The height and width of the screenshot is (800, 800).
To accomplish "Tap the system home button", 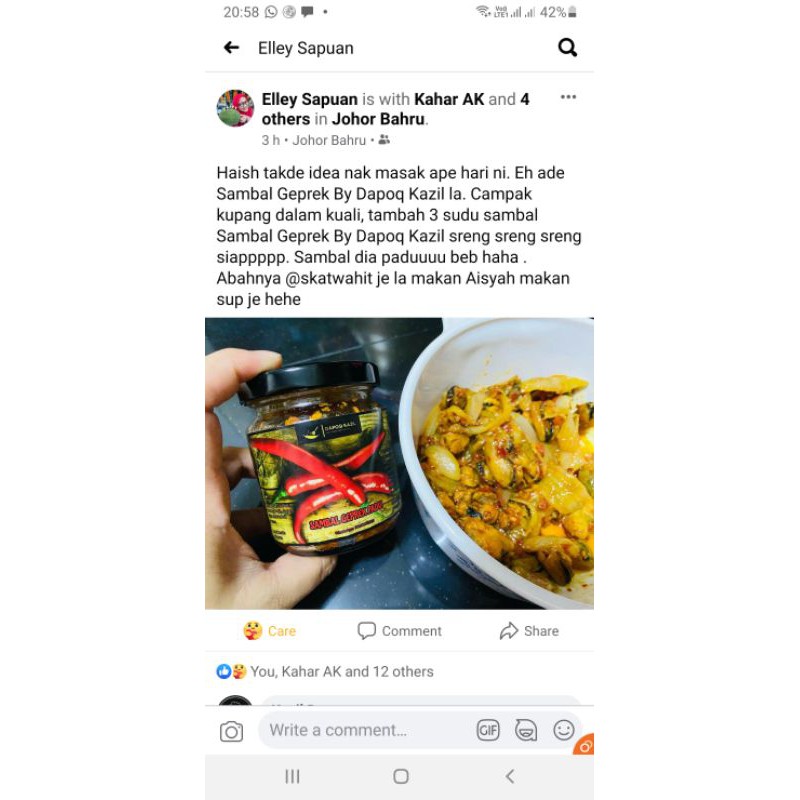I will [x=400, y=776].
